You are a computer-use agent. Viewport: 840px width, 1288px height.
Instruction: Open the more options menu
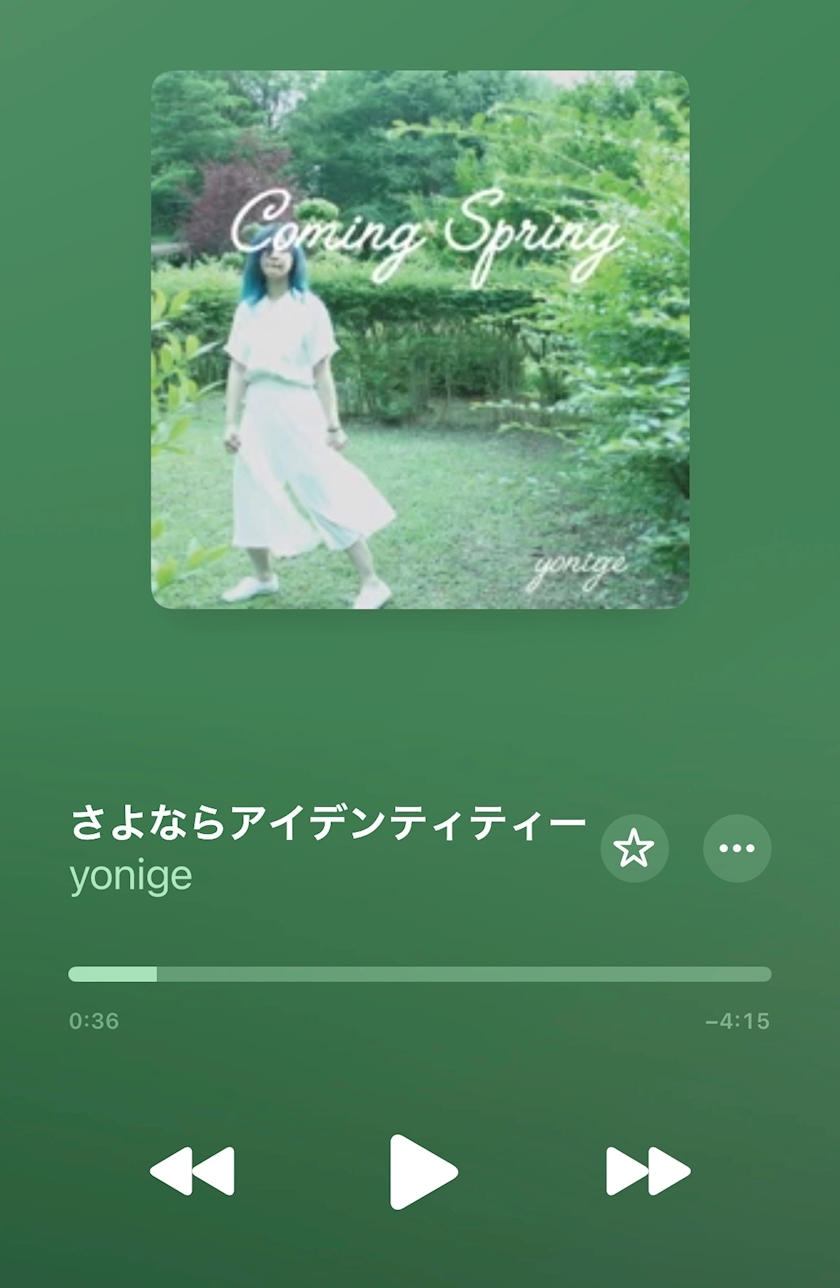coord(737,849)
